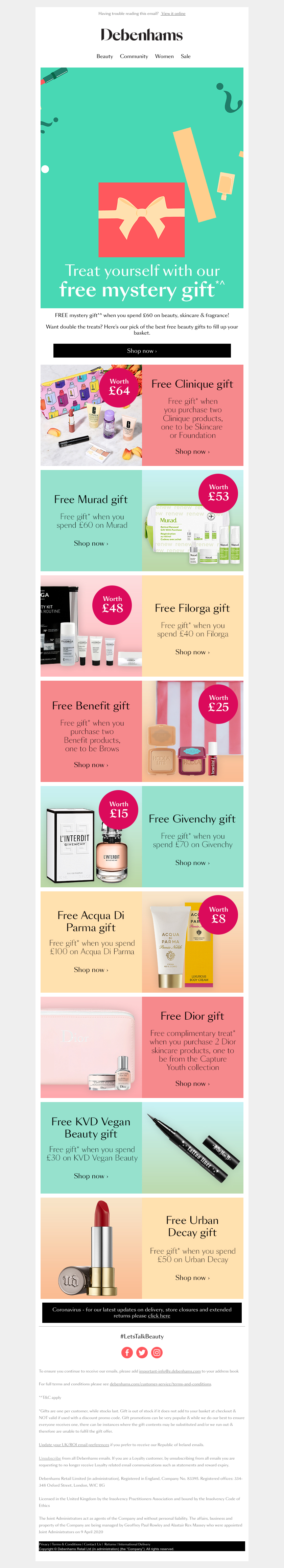Open the Beauty navigation link
Image resolution: width=284 pixels, height=1568 pixels.
(x=104, y=56)
